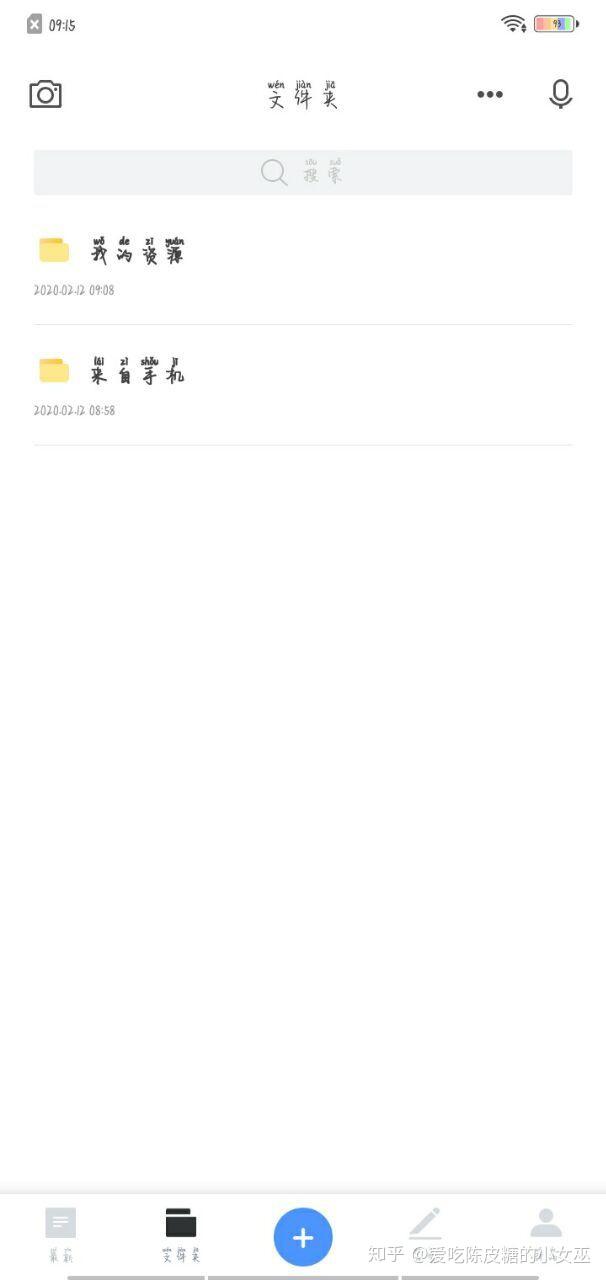
Task: Start voice input with the microphone
Action: (x=560, y=95)
